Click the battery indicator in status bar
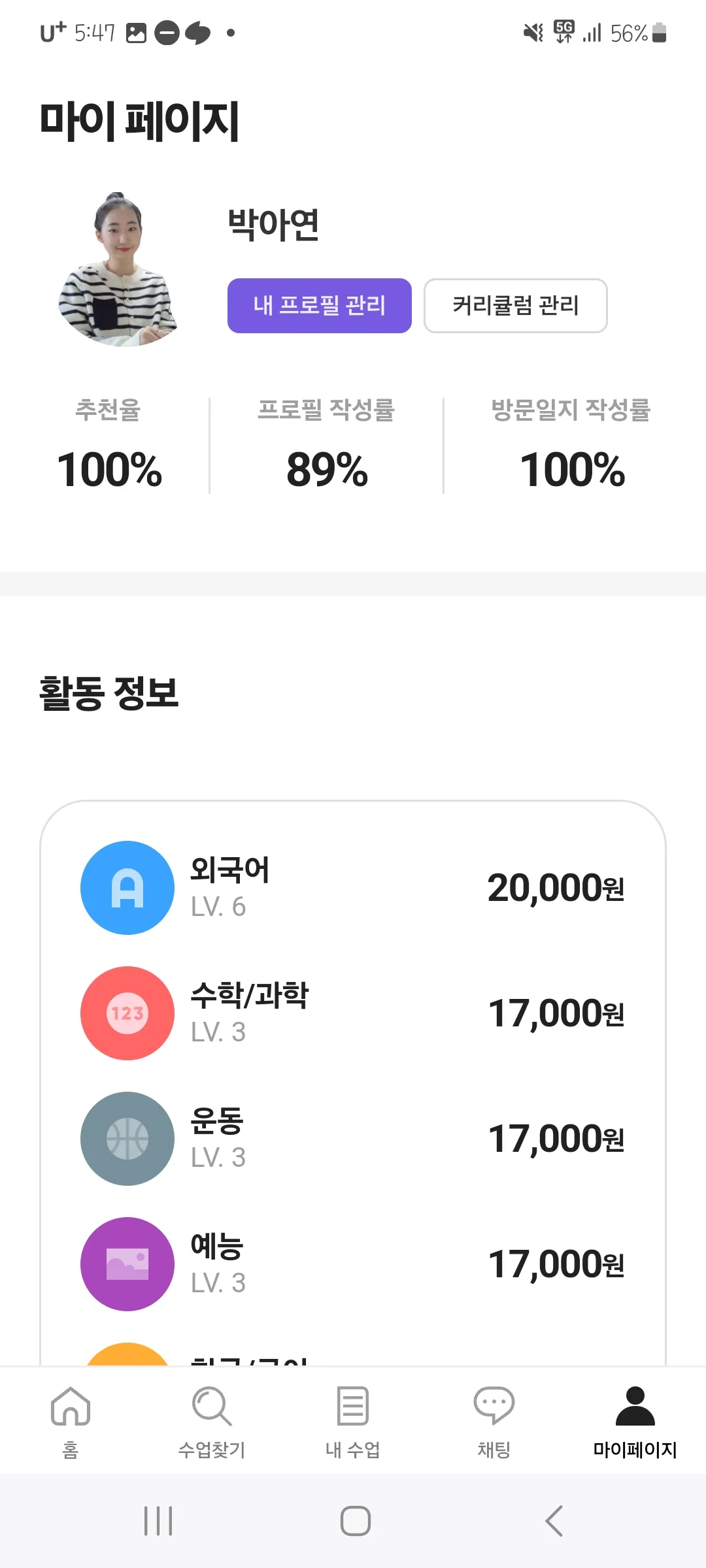Image resolution: width=706 pixels, height=1568 pixels. tap(658, 31)
